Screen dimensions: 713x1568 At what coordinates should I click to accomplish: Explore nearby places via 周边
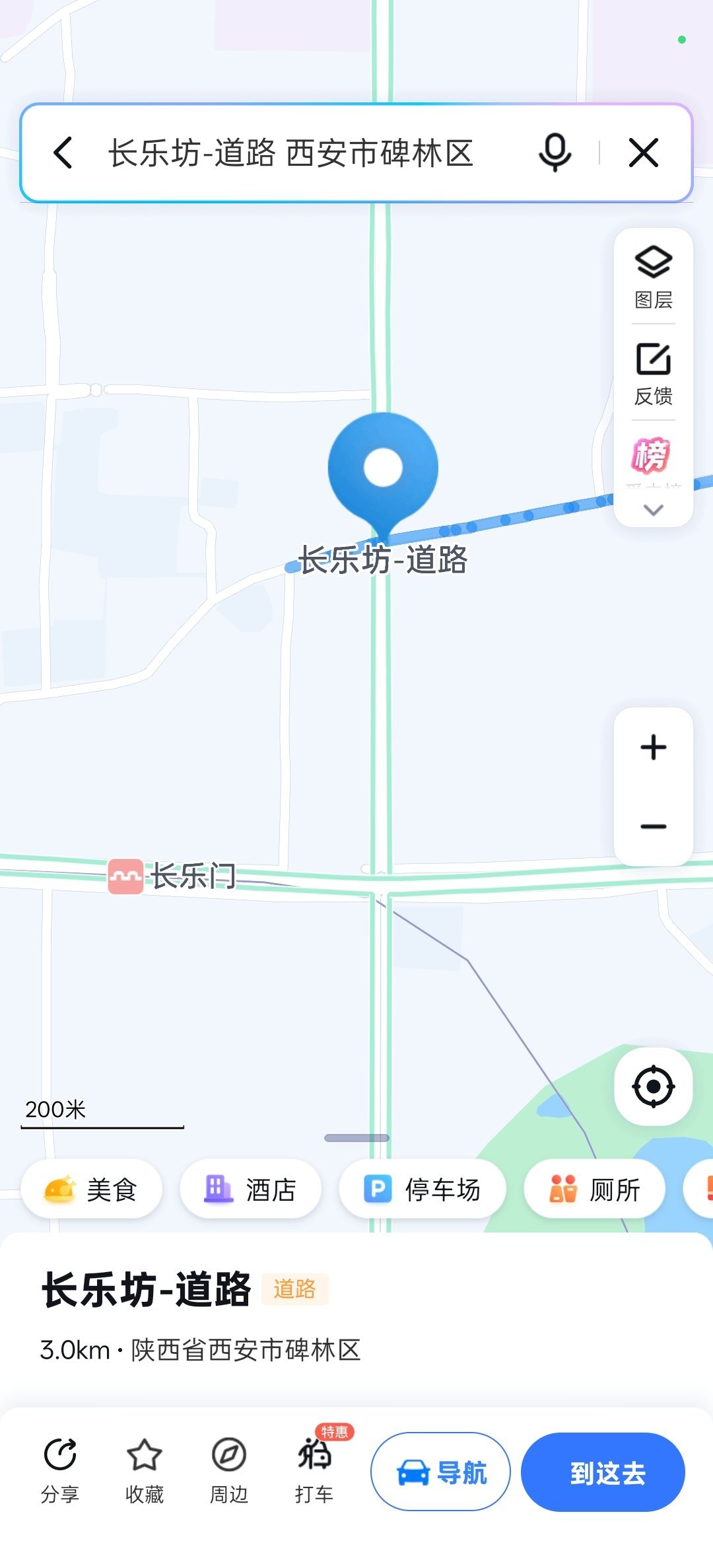(x=229, y=1470)
